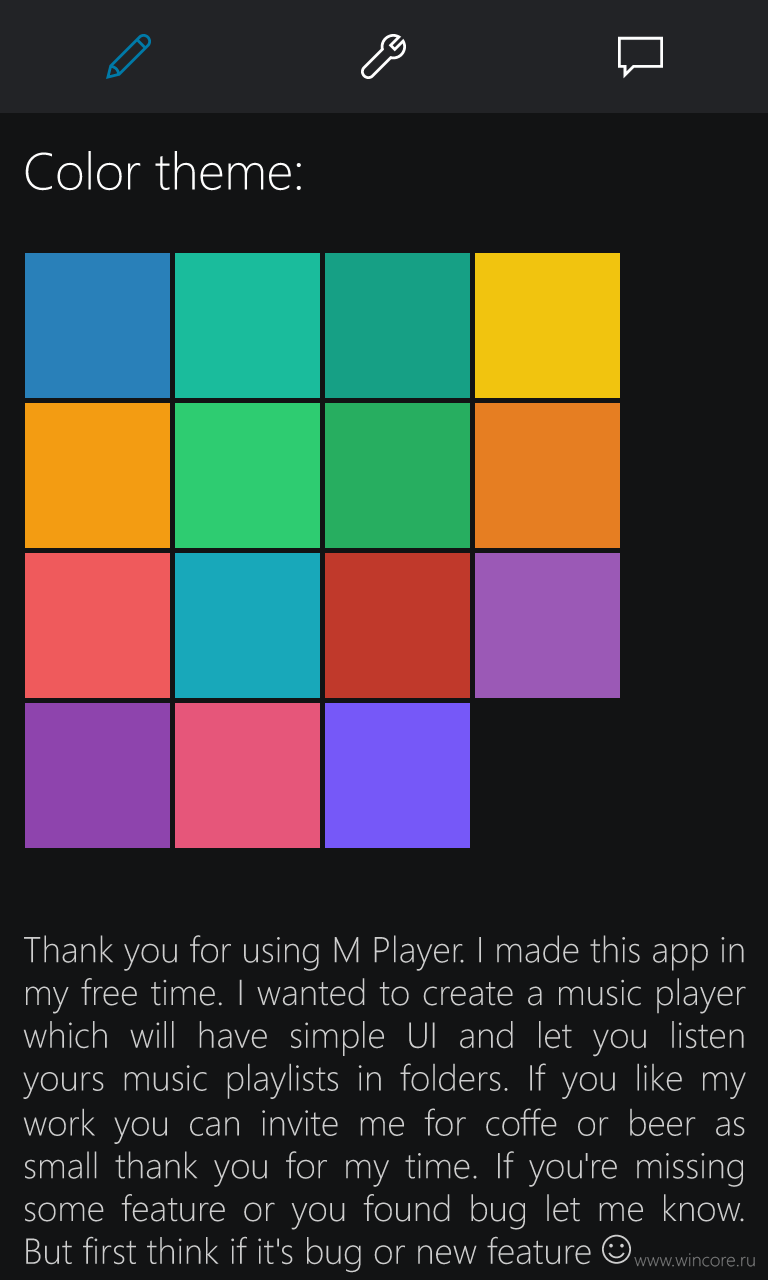
Task: Choose the amber orange swatch
Action: [x=97, y=475]
